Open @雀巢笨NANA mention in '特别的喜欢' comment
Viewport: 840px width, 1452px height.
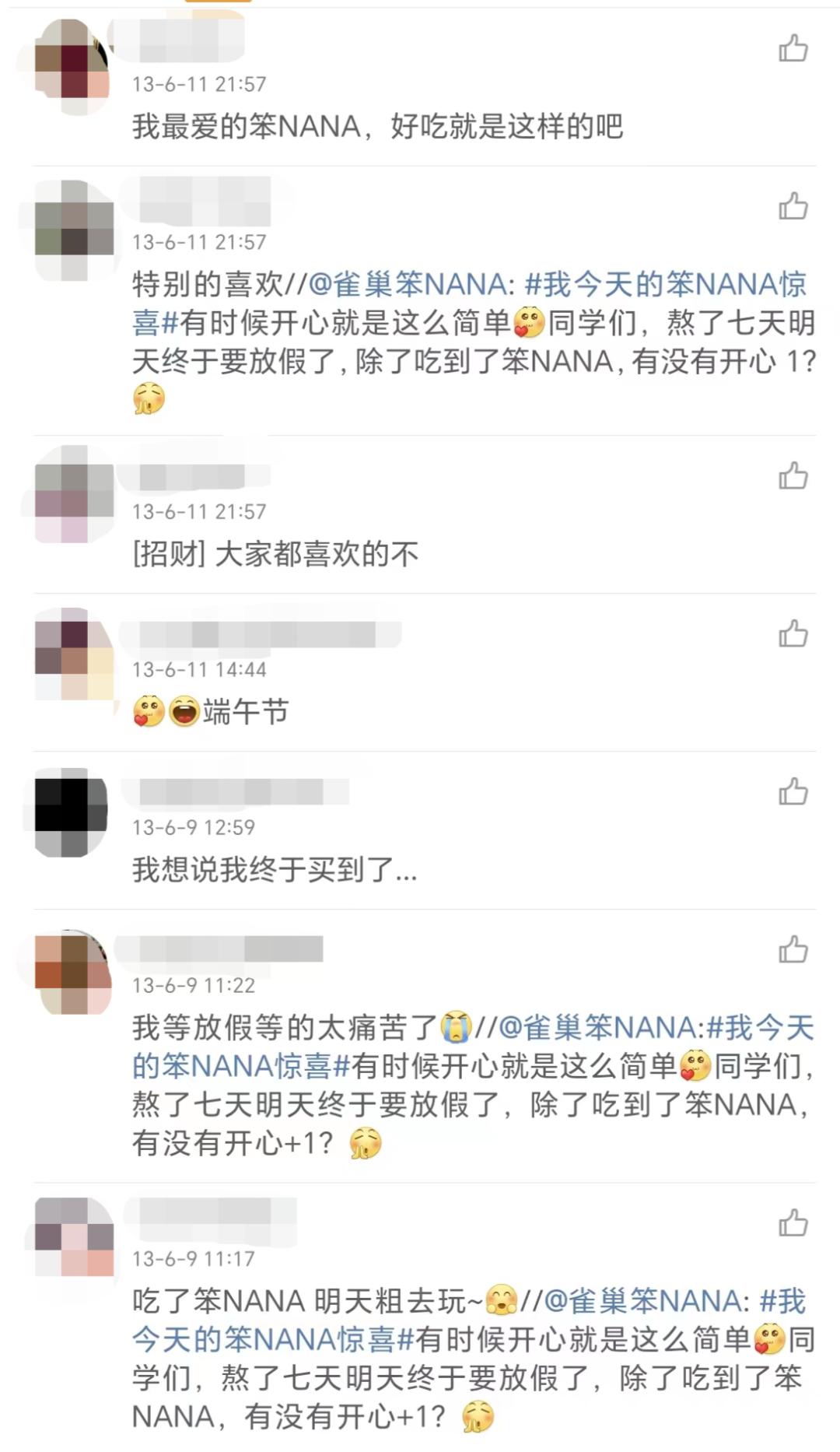(x=408, y=285)
